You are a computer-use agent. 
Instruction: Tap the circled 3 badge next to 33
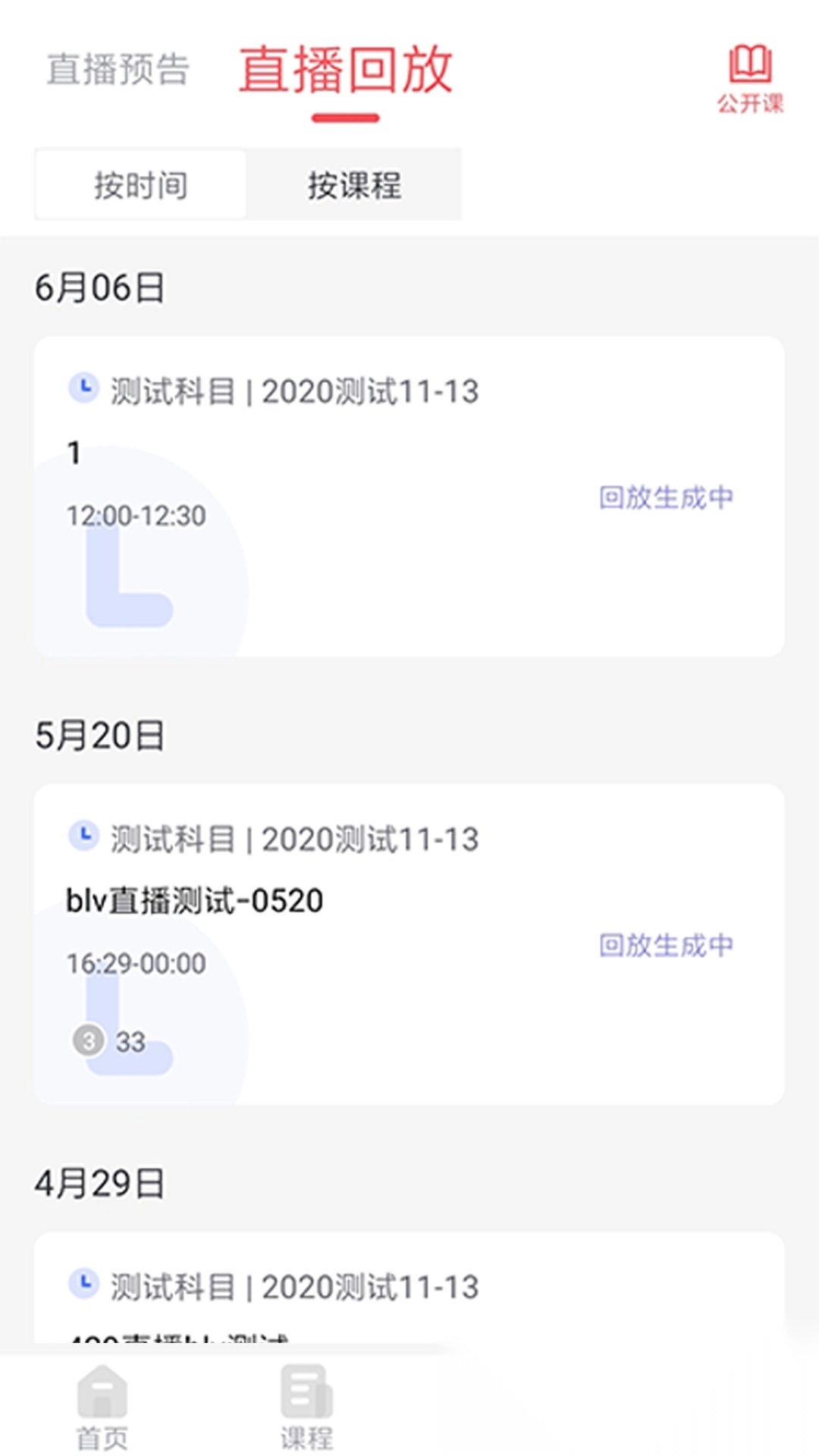click(x=89, y=1040)
